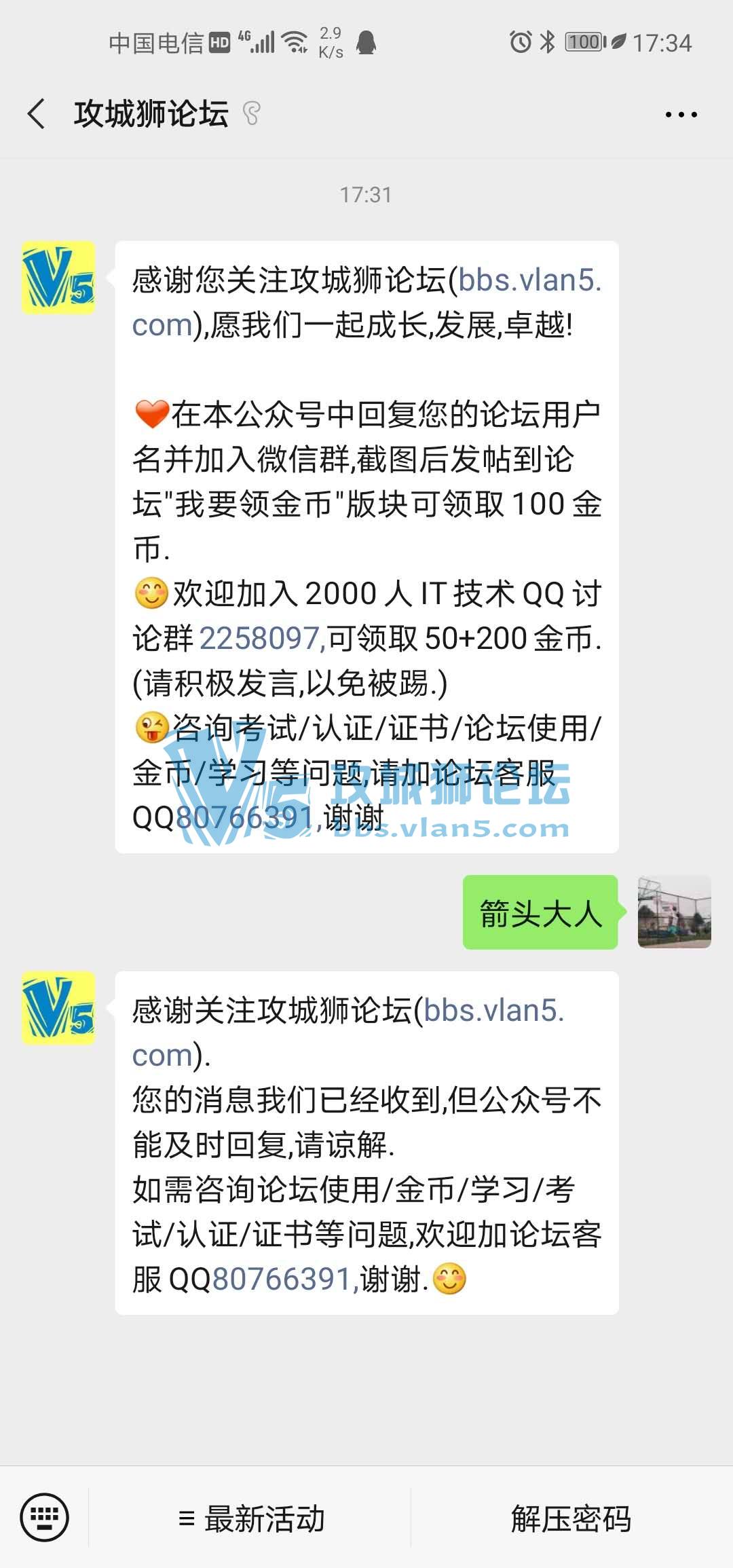Open the 最新活动 menu
The width and height of the screenshot is (733, 1568).
click(252, 1518)
